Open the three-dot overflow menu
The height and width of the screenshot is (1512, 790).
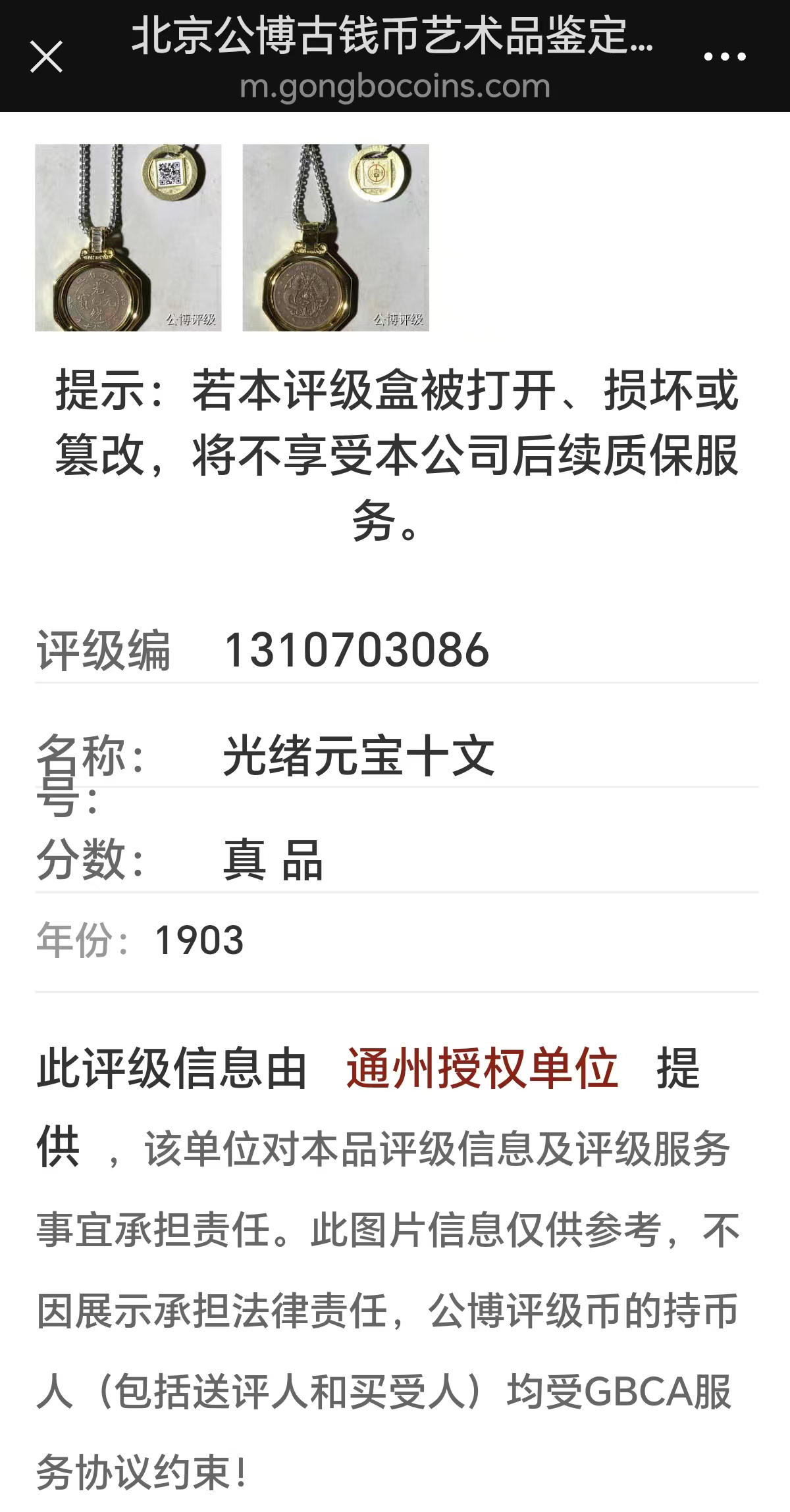click(724, 57)
